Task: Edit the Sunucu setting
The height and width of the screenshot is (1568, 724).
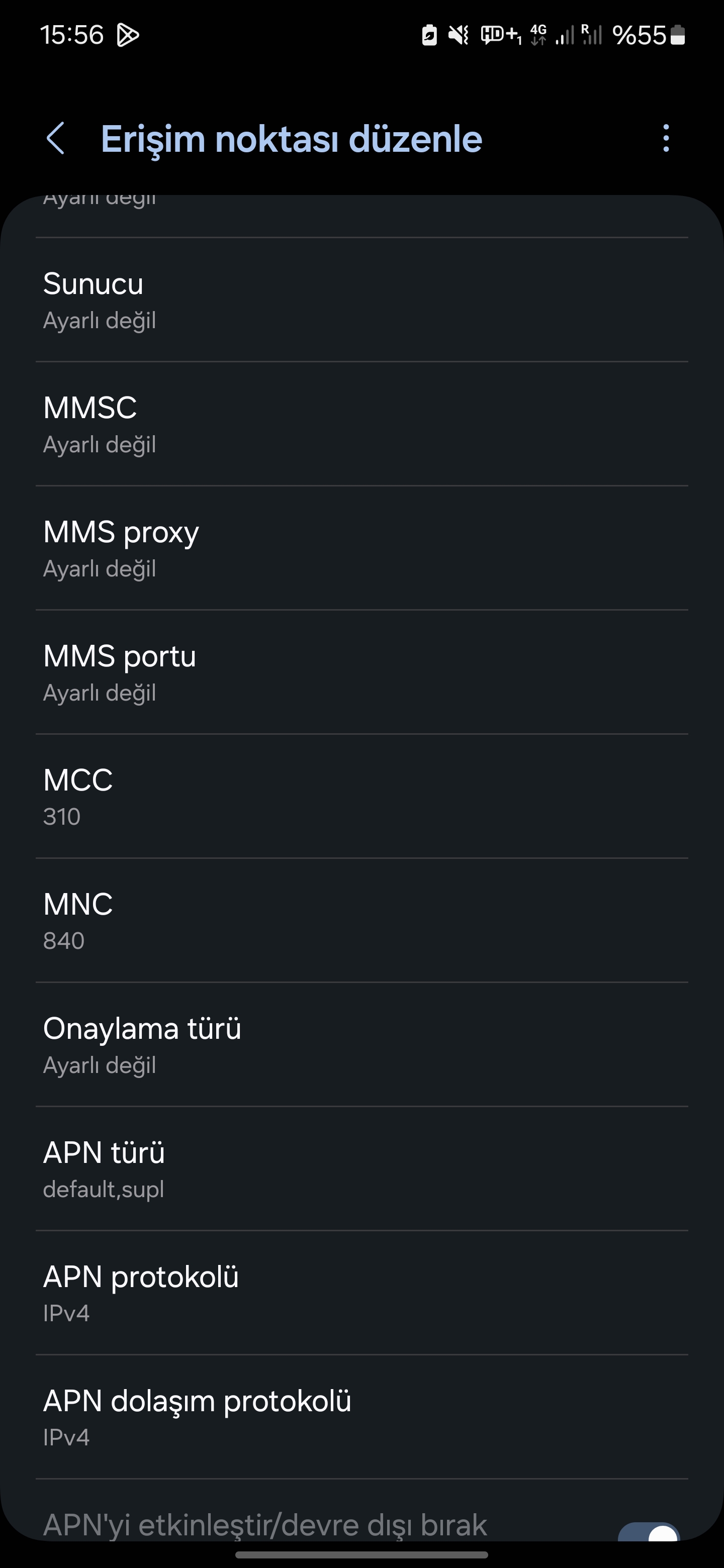Action: [361, 300]
